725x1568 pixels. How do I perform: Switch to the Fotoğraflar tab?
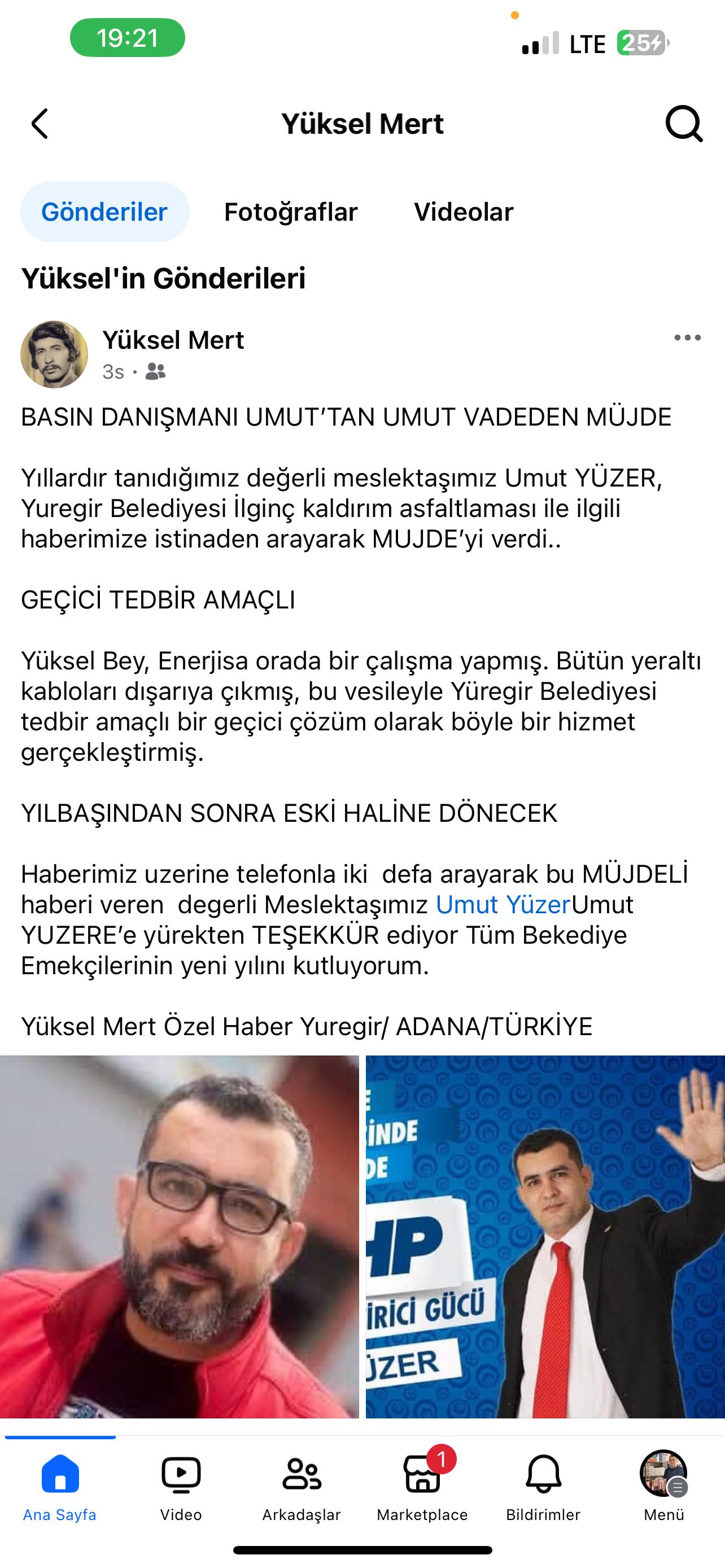pos(290,212)
